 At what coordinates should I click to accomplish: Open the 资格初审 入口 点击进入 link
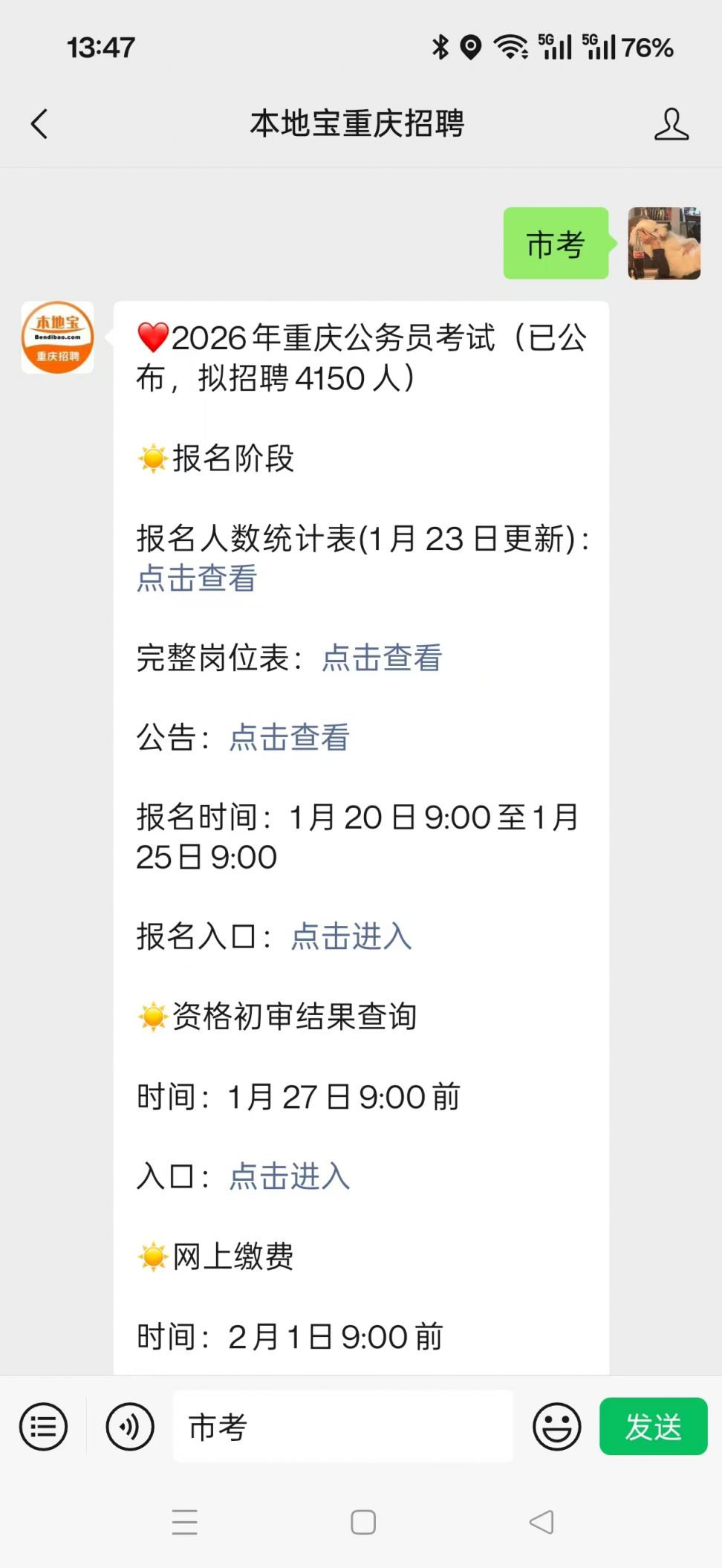tap(289, 1176)
